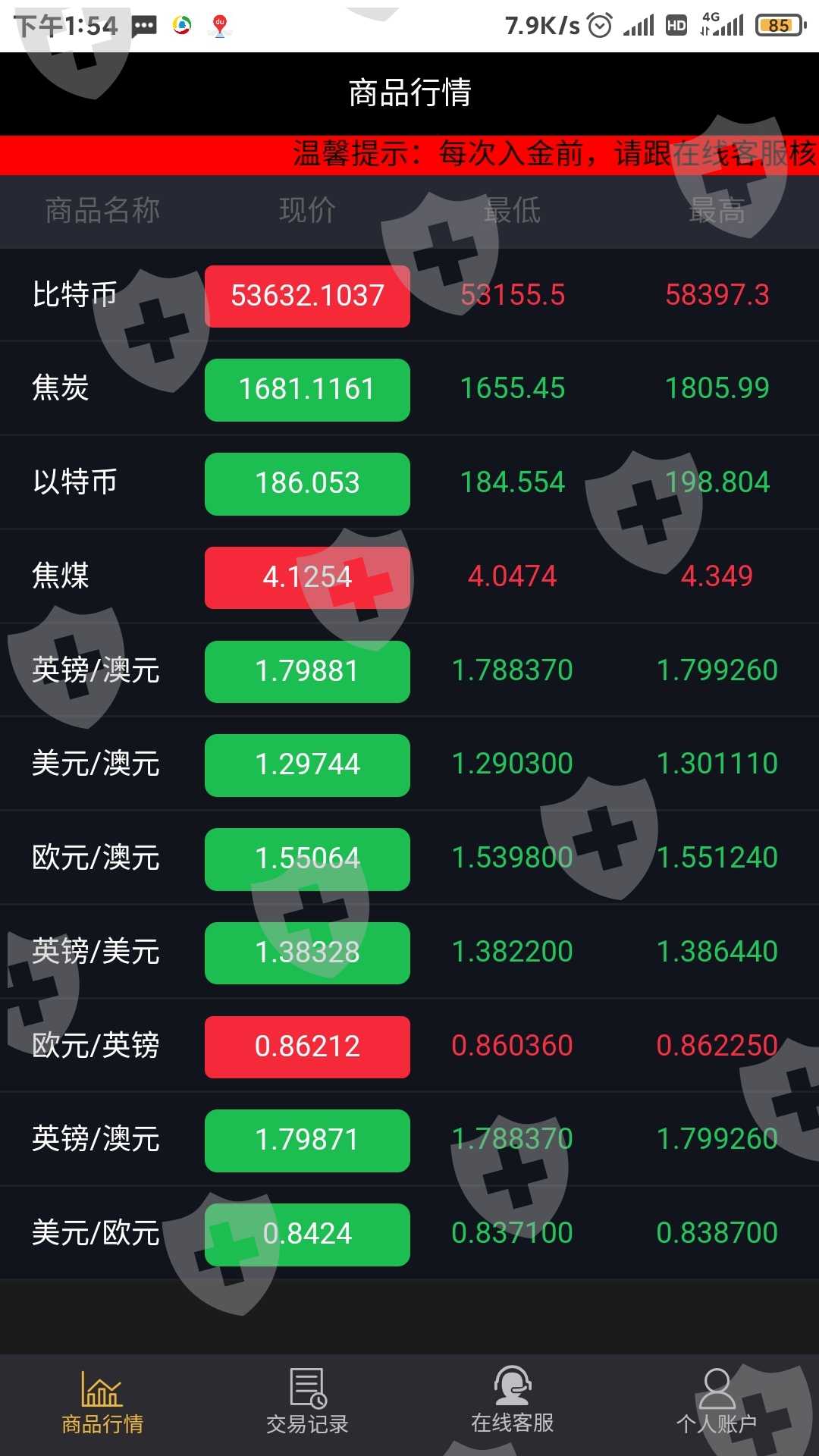The height and width of the screenshot is (1456, 819).
Task: Go to the 交易记录 tab
Action: pos(307,1404)
